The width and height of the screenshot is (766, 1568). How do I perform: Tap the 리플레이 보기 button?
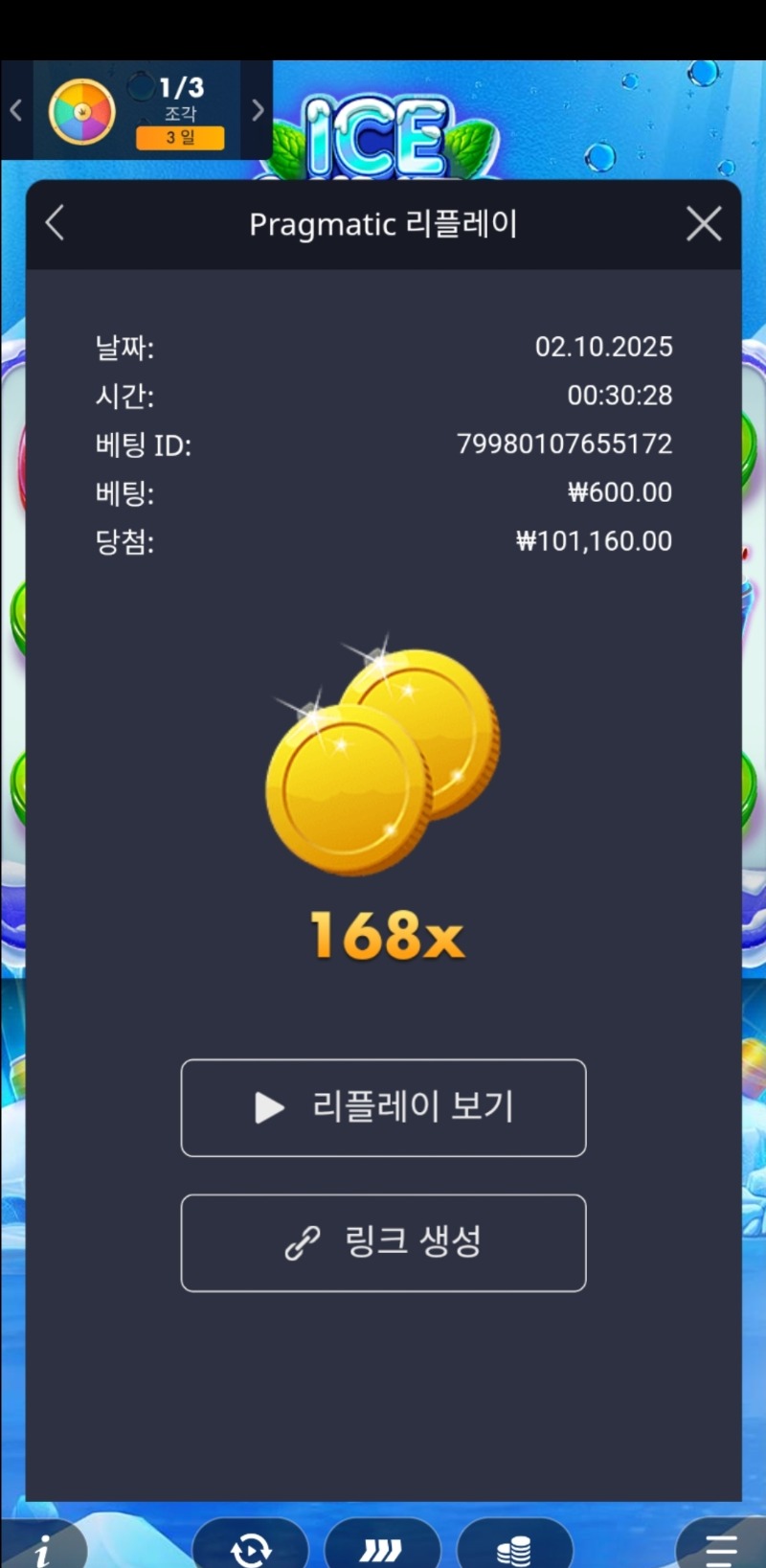coord(383,1107)
